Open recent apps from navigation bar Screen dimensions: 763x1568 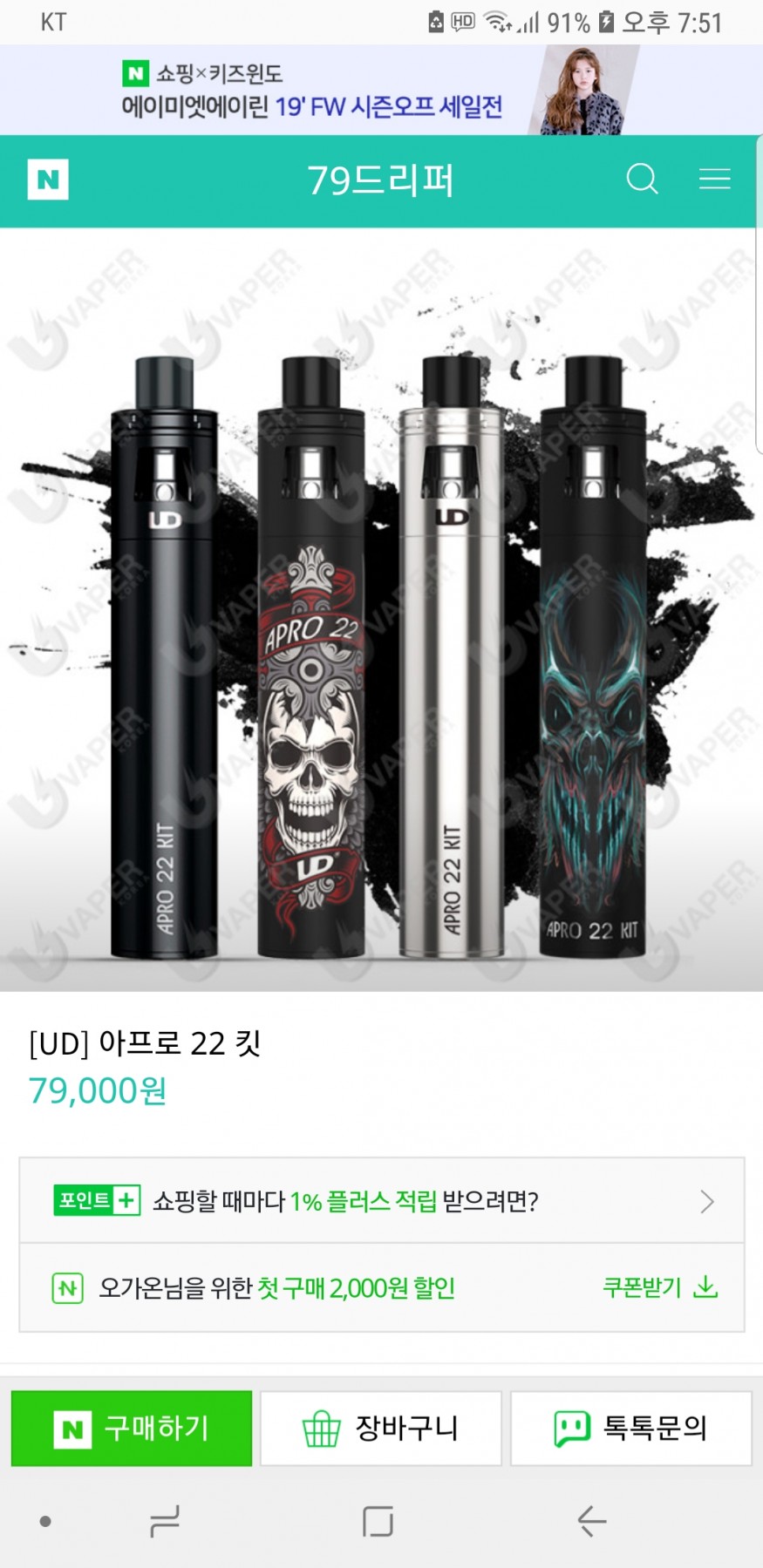coord(164,1522)
